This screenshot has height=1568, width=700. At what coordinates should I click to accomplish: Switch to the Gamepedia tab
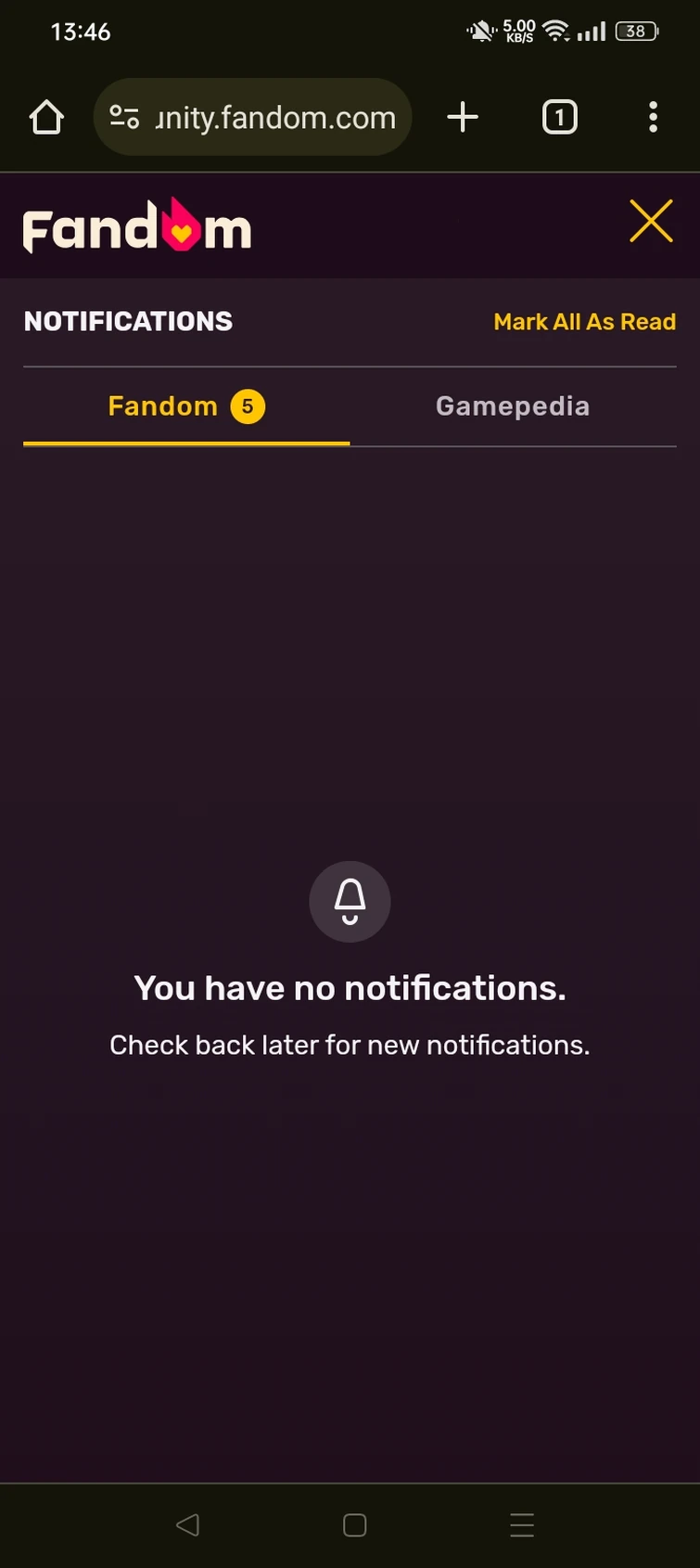(513, 406)
